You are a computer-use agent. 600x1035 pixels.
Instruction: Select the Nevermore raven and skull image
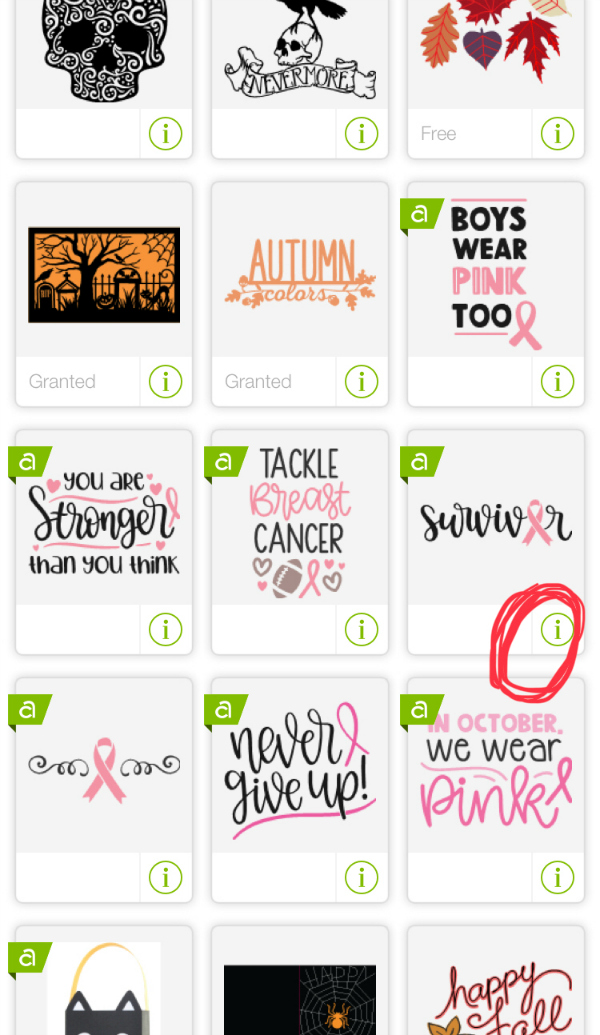pos(300,54)
